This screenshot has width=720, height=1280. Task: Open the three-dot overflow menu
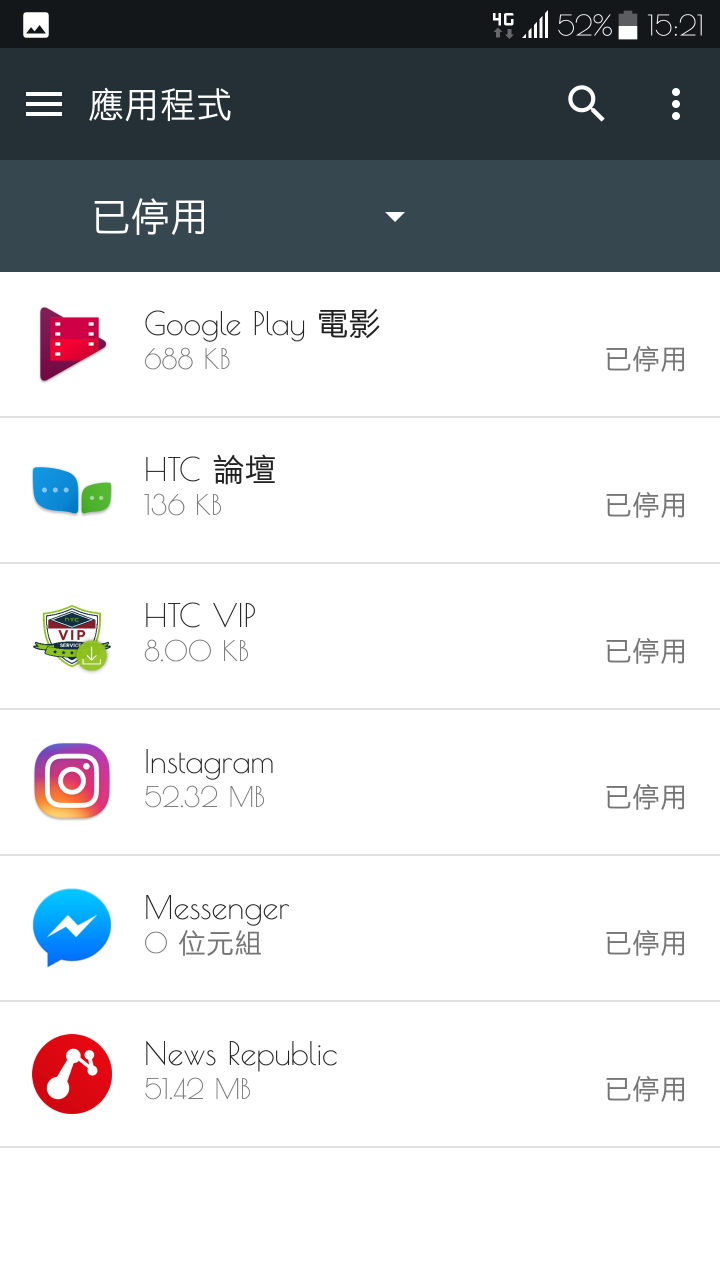coord(676,104)
